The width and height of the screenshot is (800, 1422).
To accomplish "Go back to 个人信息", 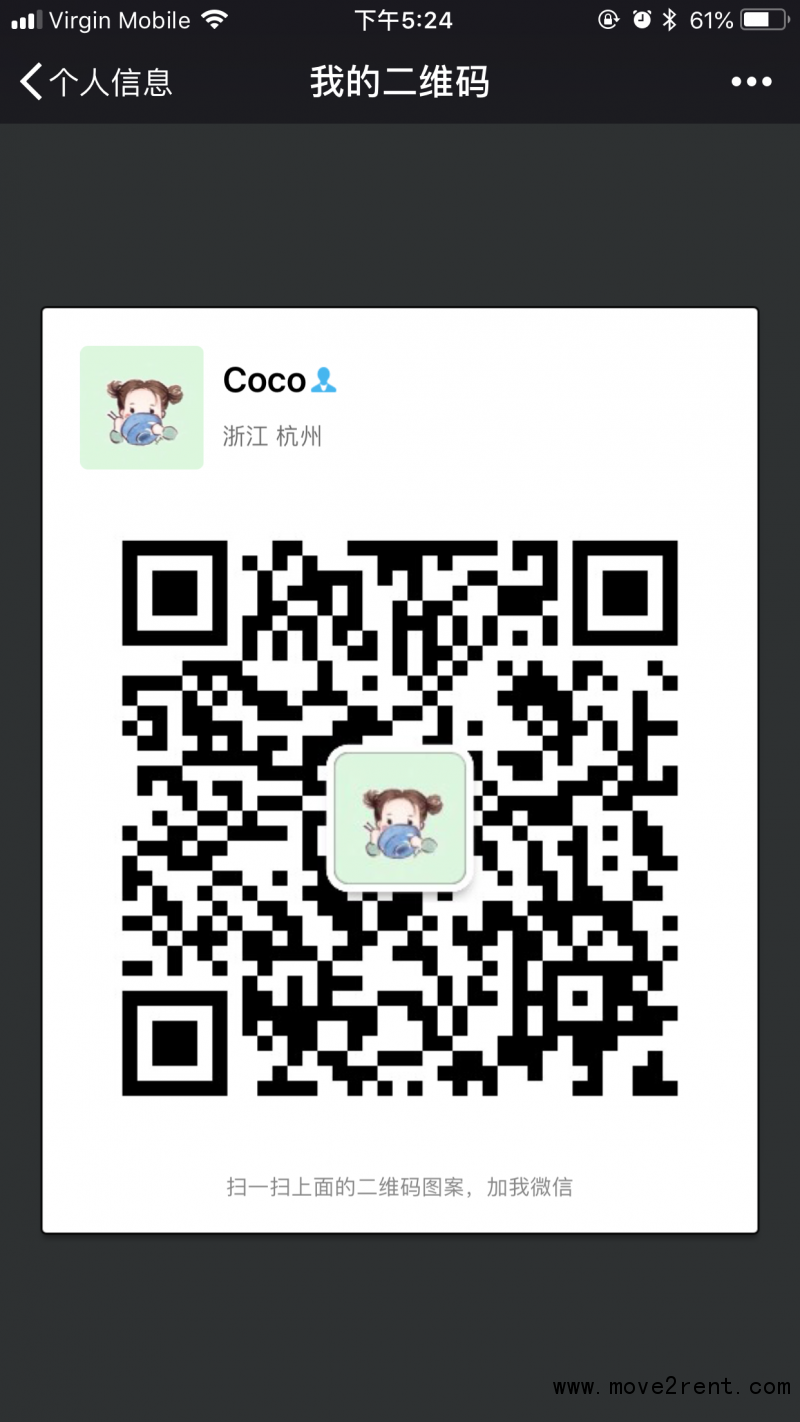I will point(95,82).
